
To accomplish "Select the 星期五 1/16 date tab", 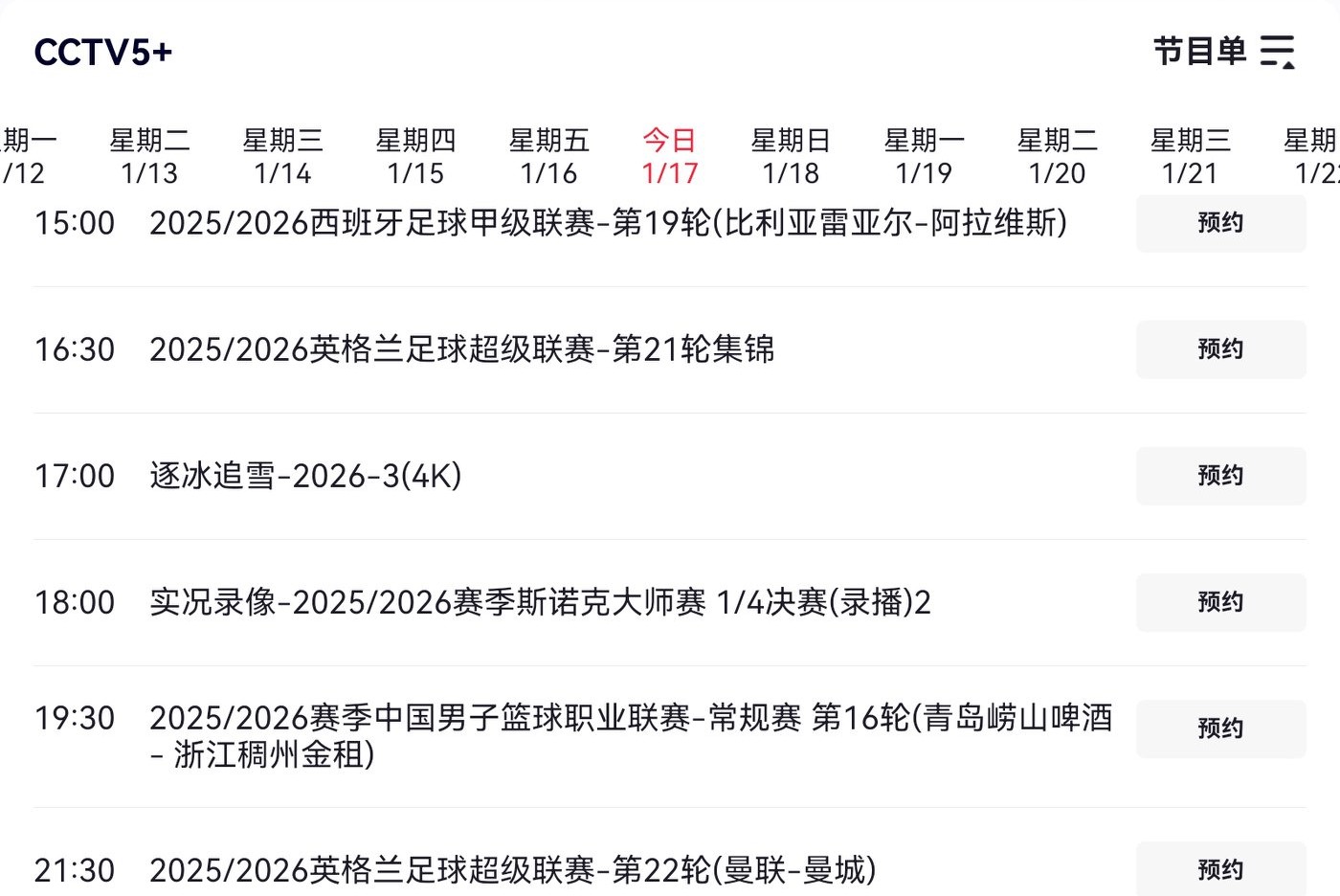I will [x=548, y=157].
